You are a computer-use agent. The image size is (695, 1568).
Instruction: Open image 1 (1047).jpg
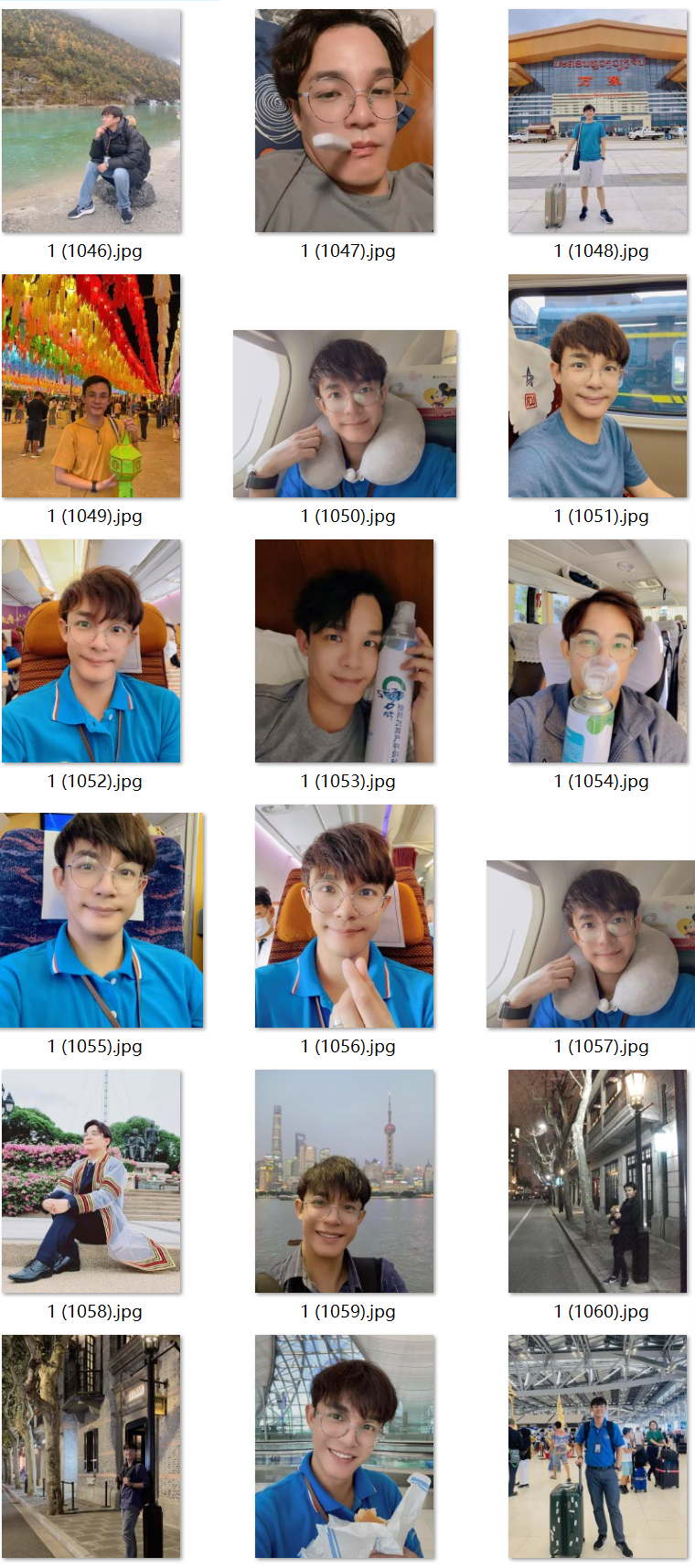pos(345,121)
